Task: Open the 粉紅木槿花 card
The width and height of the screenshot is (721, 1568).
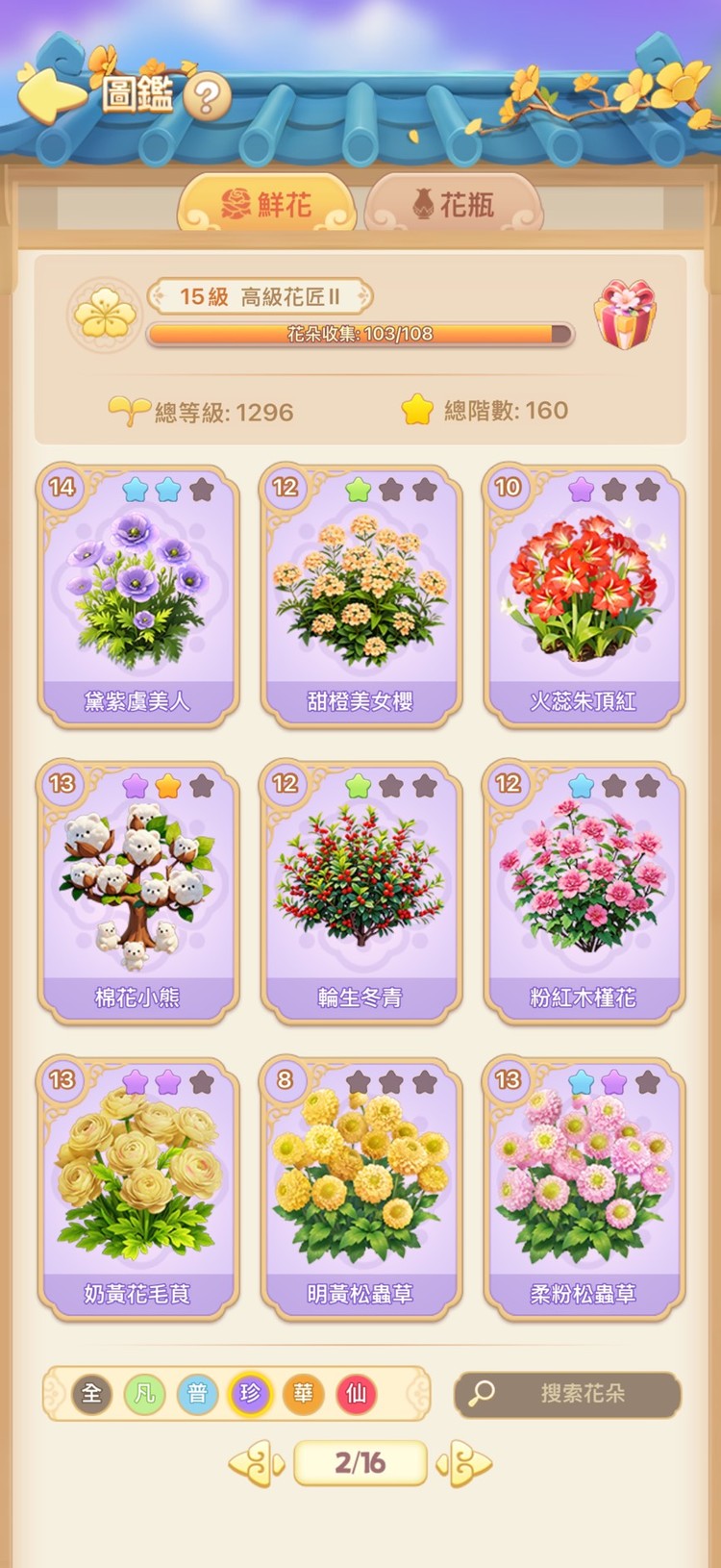Action: [x=584, y=893]
